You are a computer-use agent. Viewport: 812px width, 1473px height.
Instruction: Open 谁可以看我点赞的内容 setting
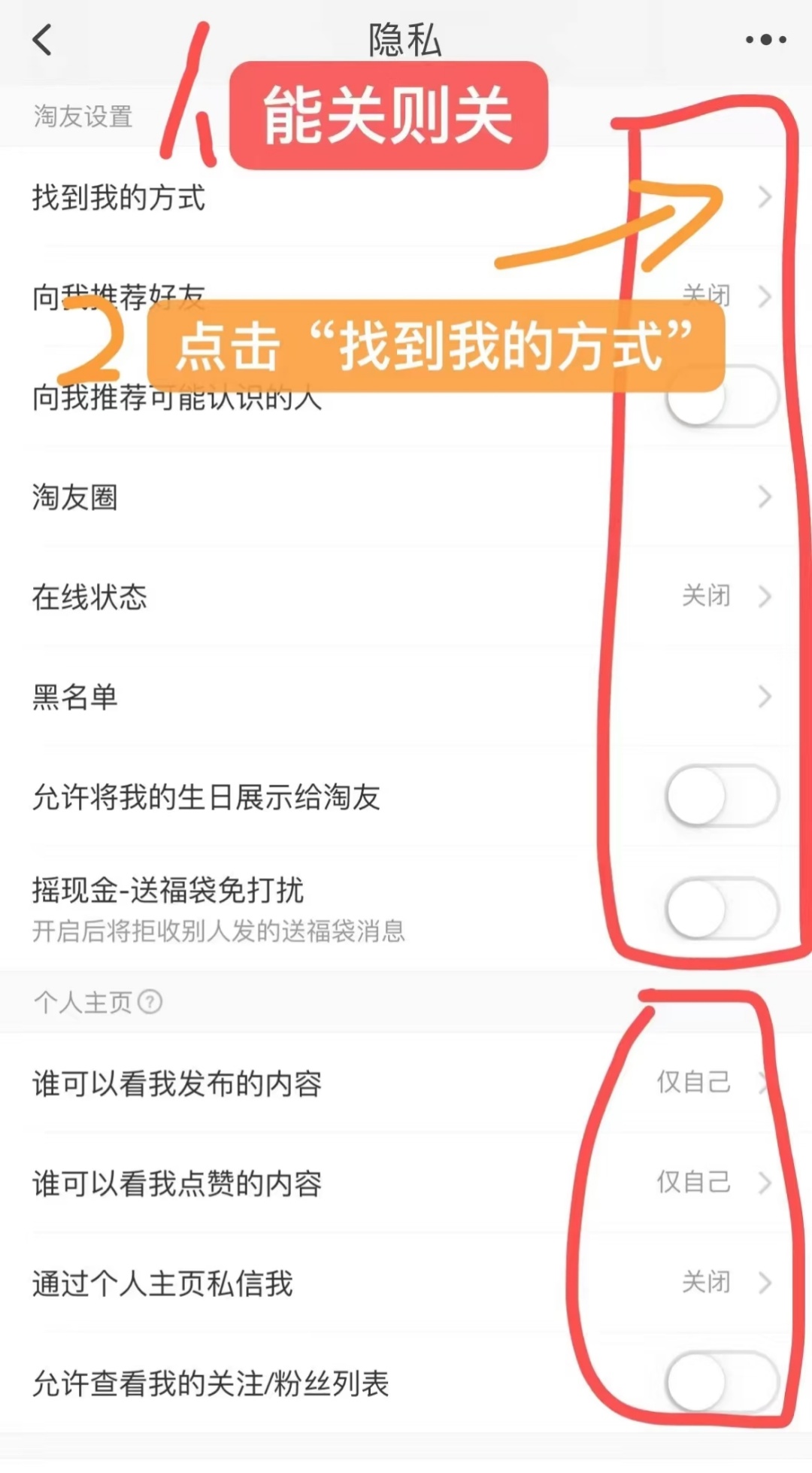click(406, 1183)
